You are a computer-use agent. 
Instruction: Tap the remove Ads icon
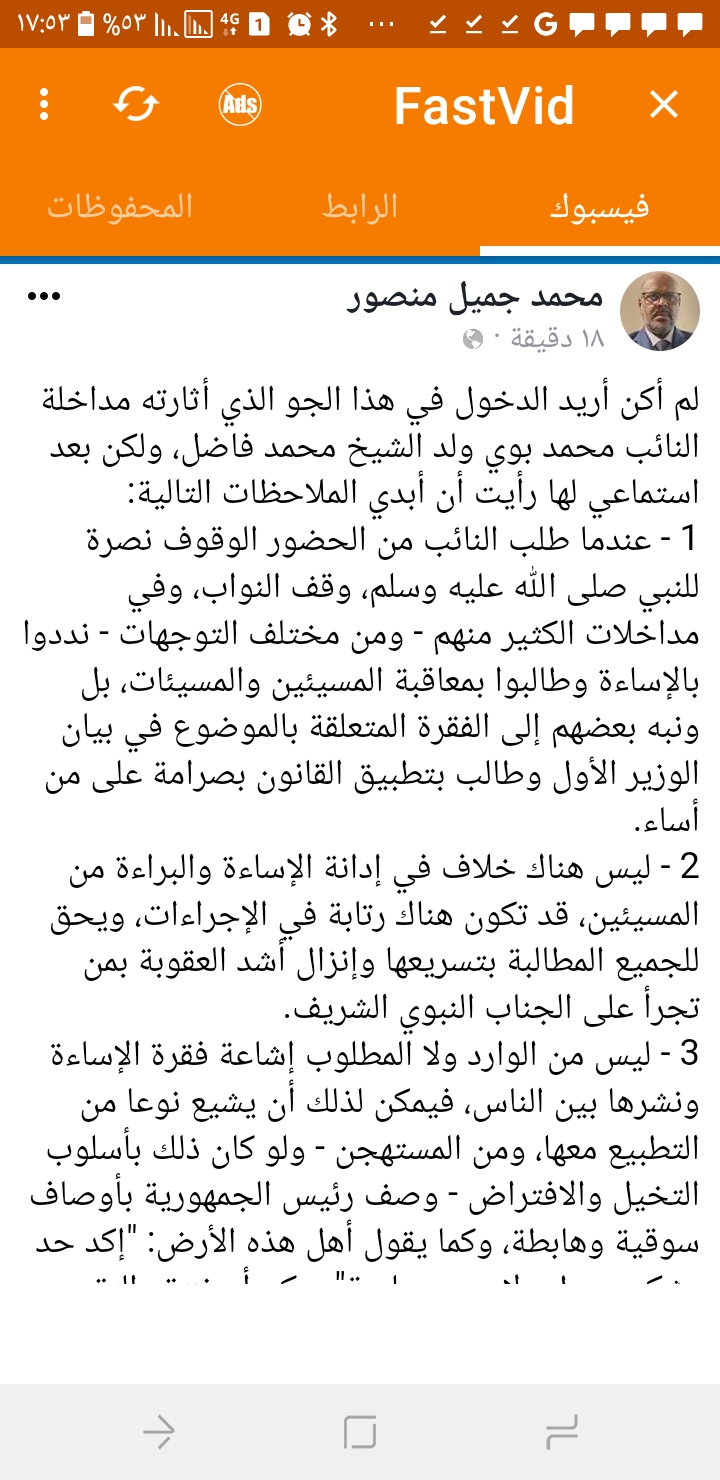239,104
